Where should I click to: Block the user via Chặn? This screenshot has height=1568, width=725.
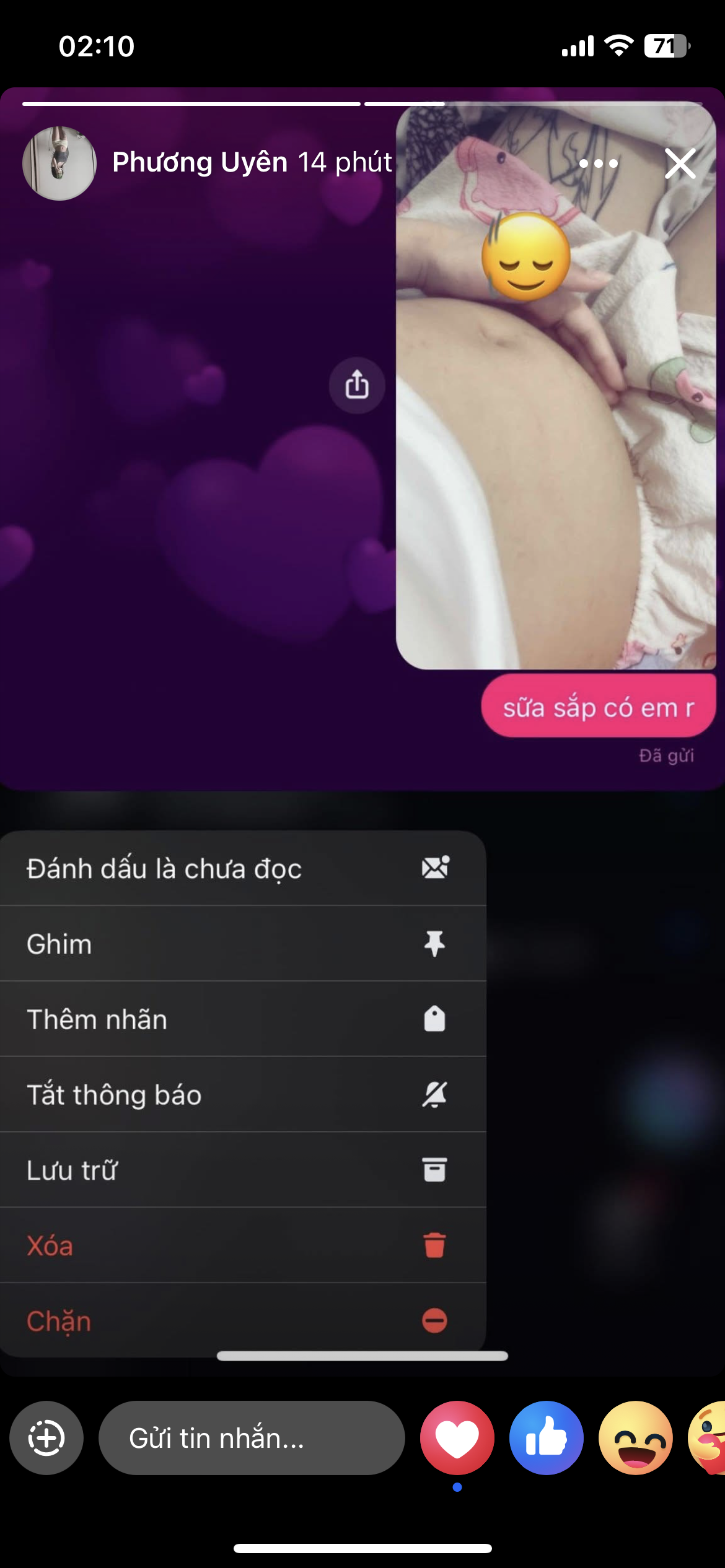coord(242,1320)
